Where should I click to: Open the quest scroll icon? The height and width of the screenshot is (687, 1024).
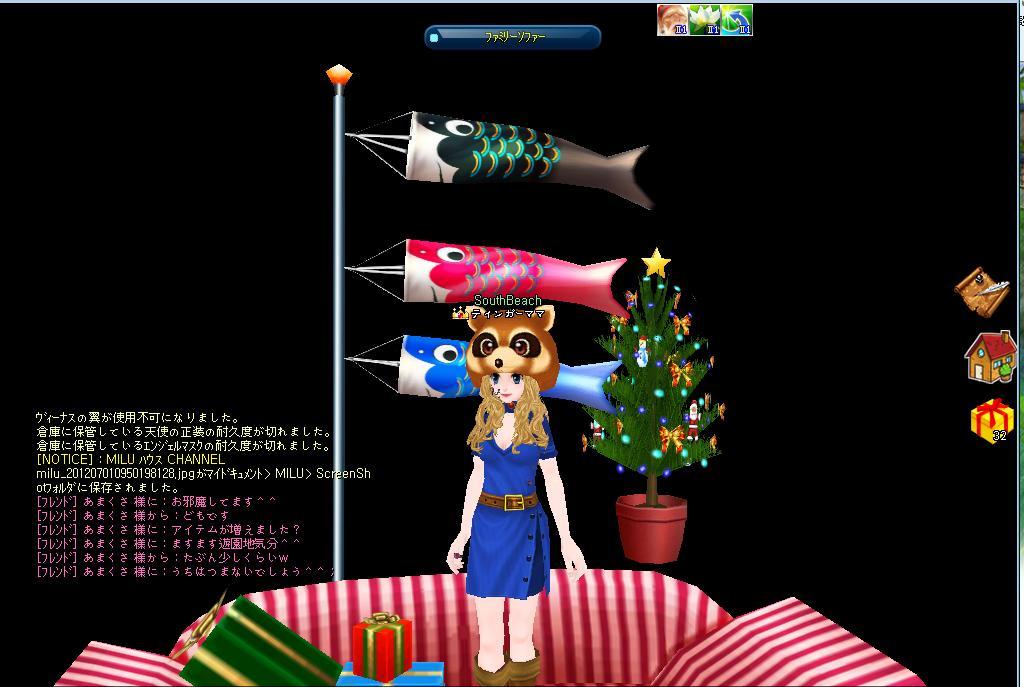click(981, 291)
